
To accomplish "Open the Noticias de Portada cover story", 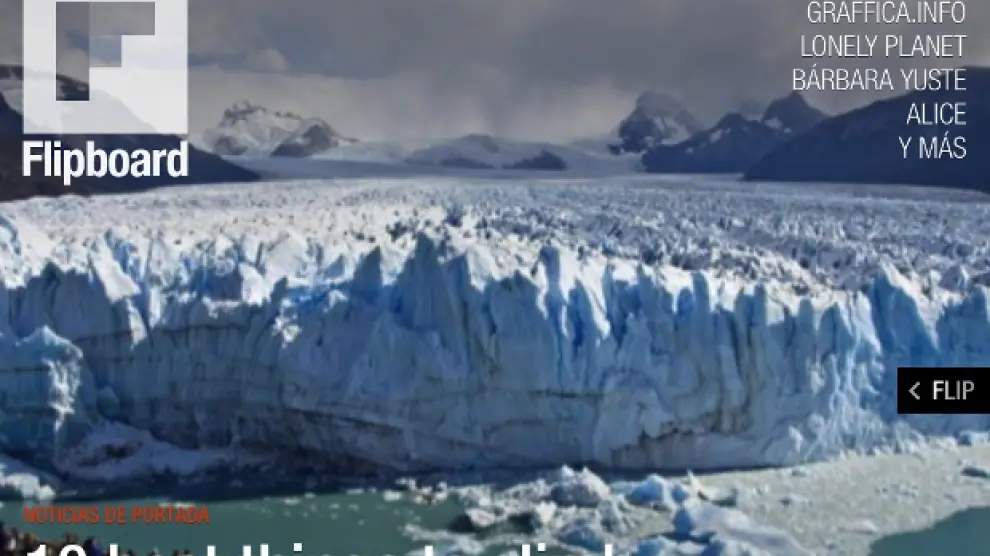I will tap(116, 516).
